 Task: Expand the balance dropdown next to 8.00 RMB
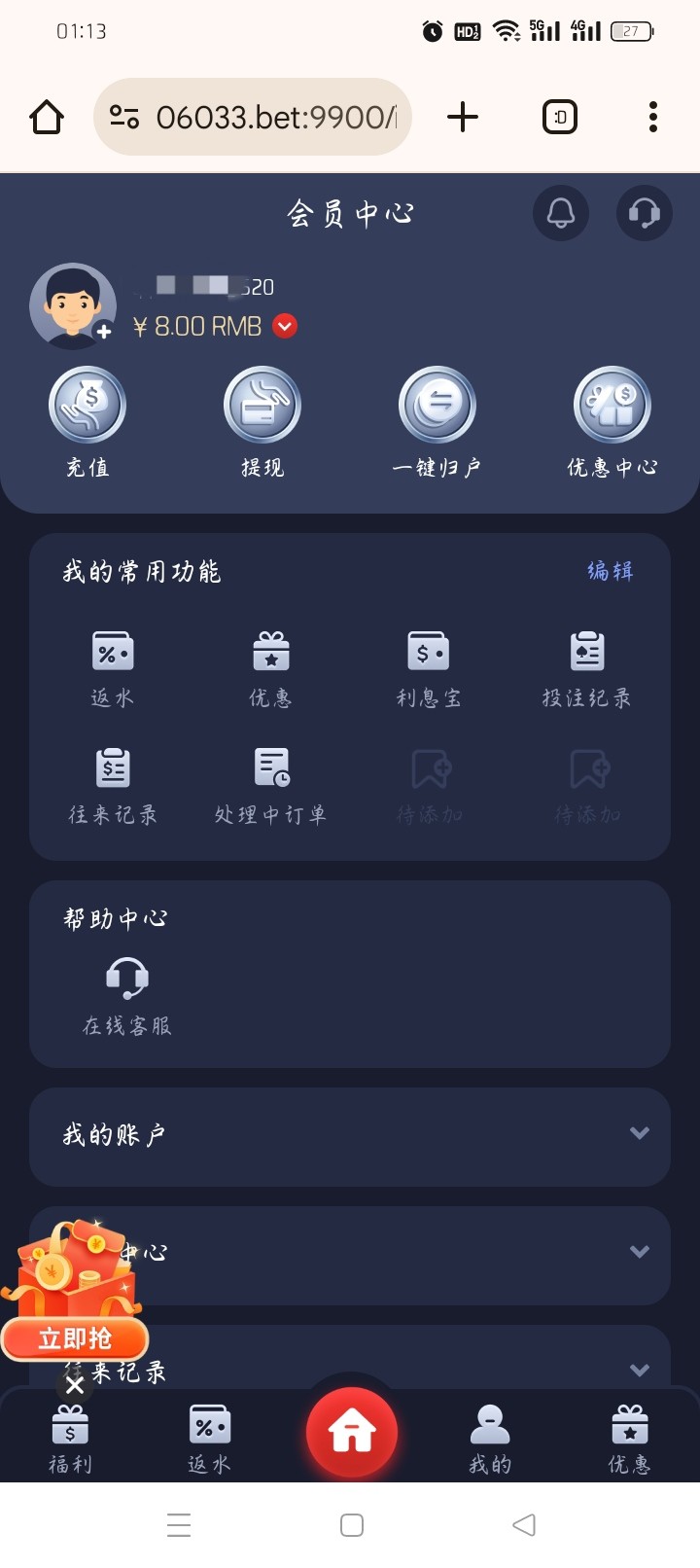pos(285,326)
